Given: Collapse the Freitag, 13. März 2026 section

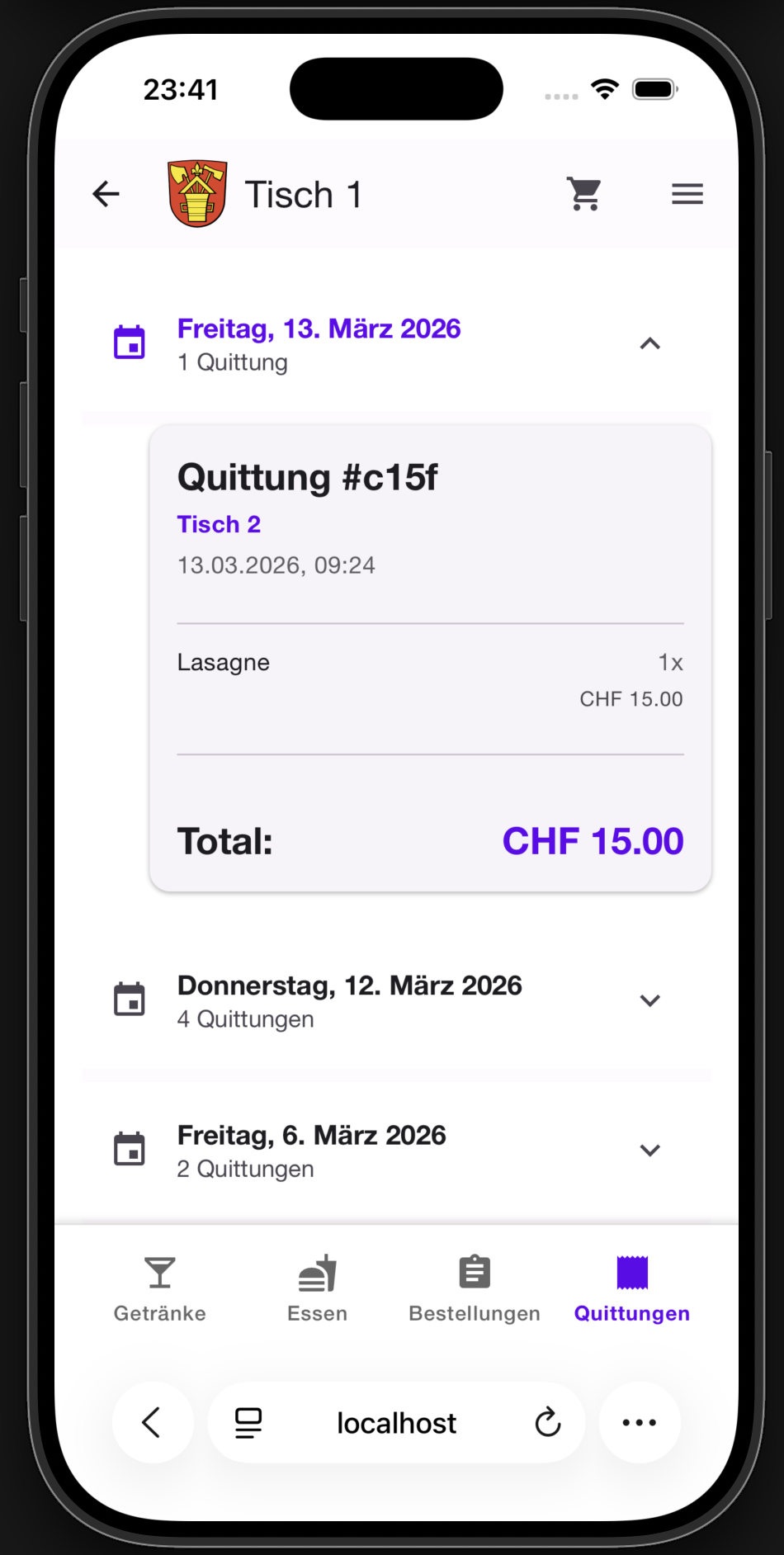Looking at the screenshot, I should tap(650, 343).
